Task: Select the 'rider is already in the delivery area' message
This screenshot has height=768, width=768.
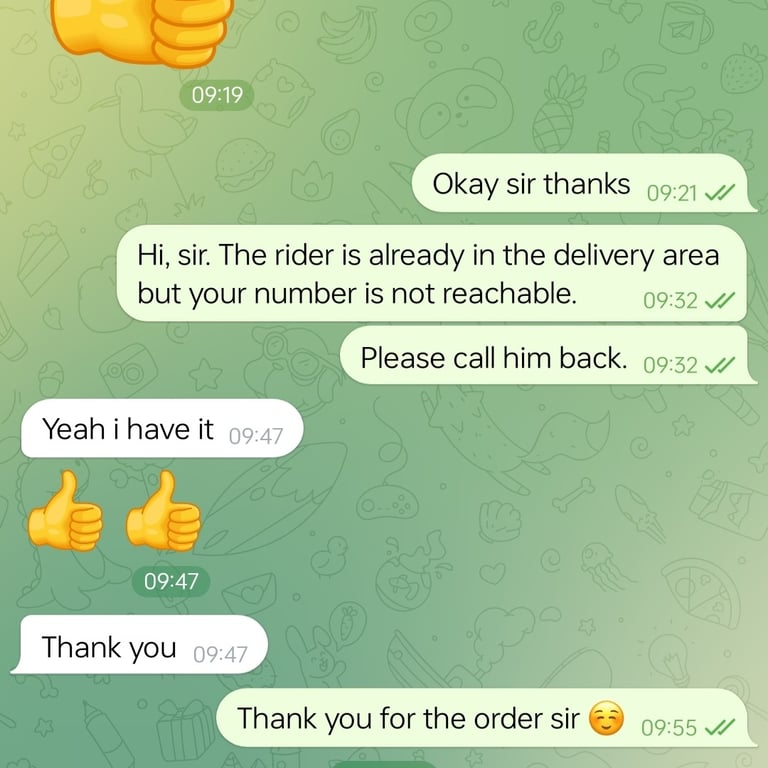Action: [x=430, y=274]
